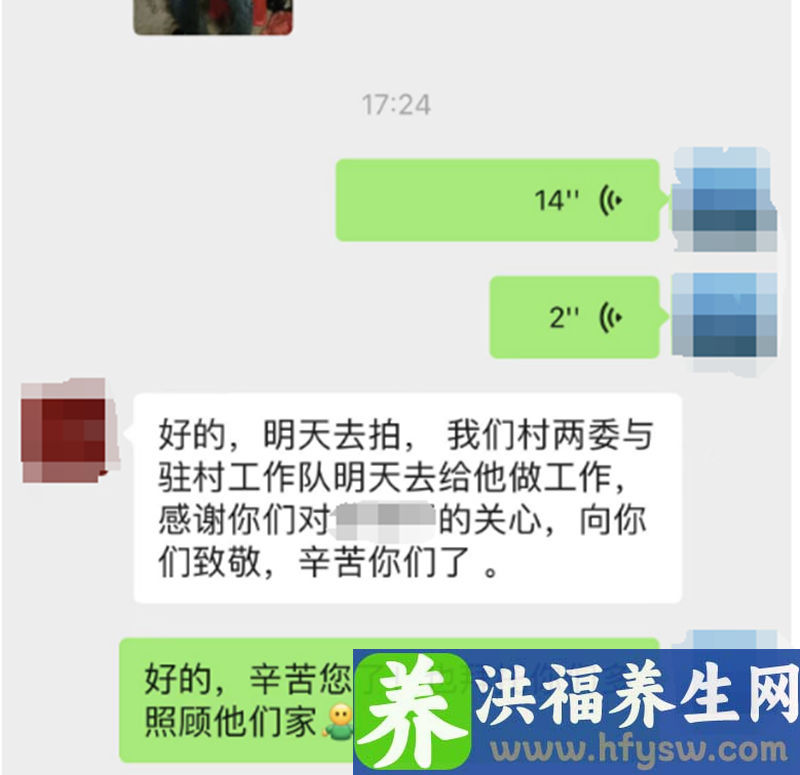
Task: Play the 14-second voice message
Action: [x=497, y=200]
